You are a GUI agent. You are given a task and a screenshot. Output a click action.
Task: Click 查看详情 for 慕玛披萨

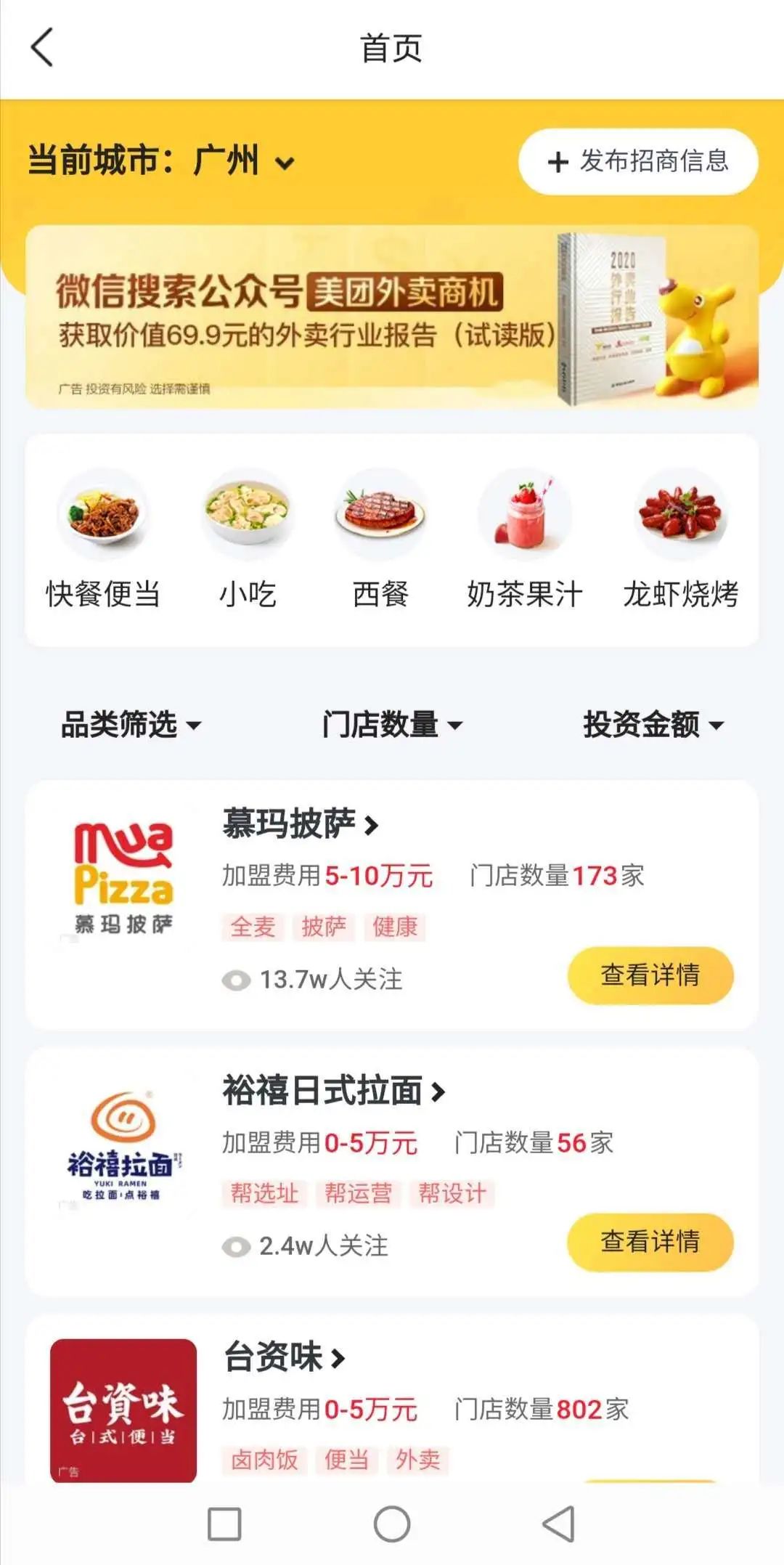(650, 975)
